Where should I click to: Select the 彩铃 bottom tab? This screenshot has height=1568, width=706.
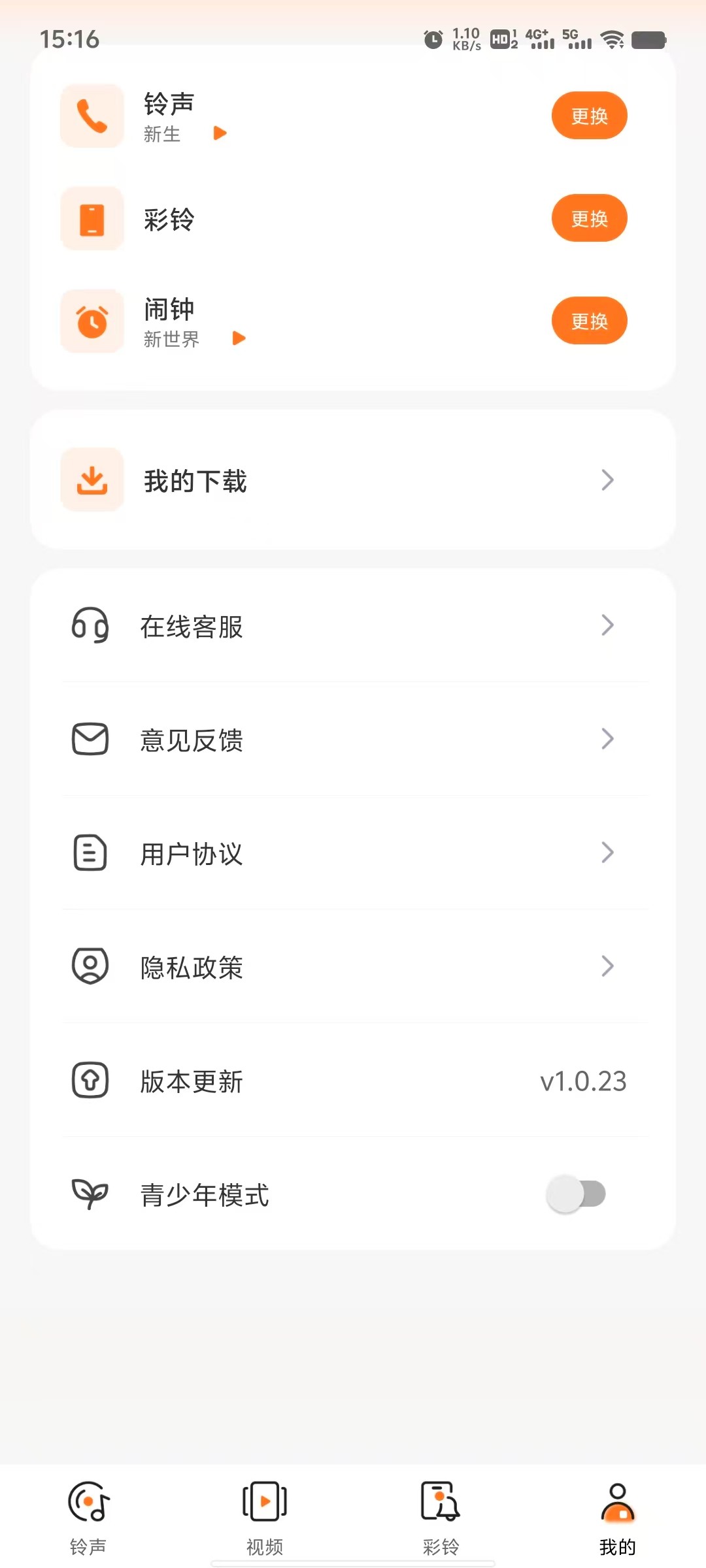[x=441, y=1517]
